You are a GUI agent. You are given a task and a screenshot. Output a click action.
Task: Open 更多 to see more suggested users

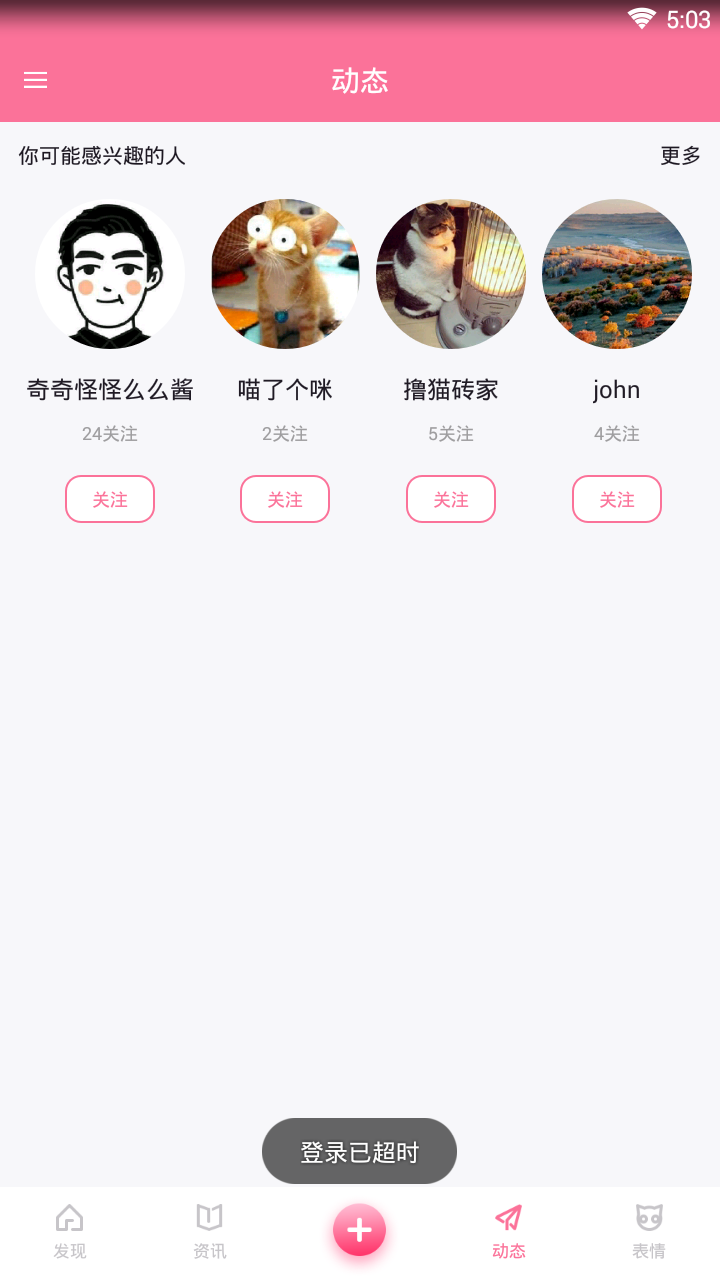[x=680, y=156]
